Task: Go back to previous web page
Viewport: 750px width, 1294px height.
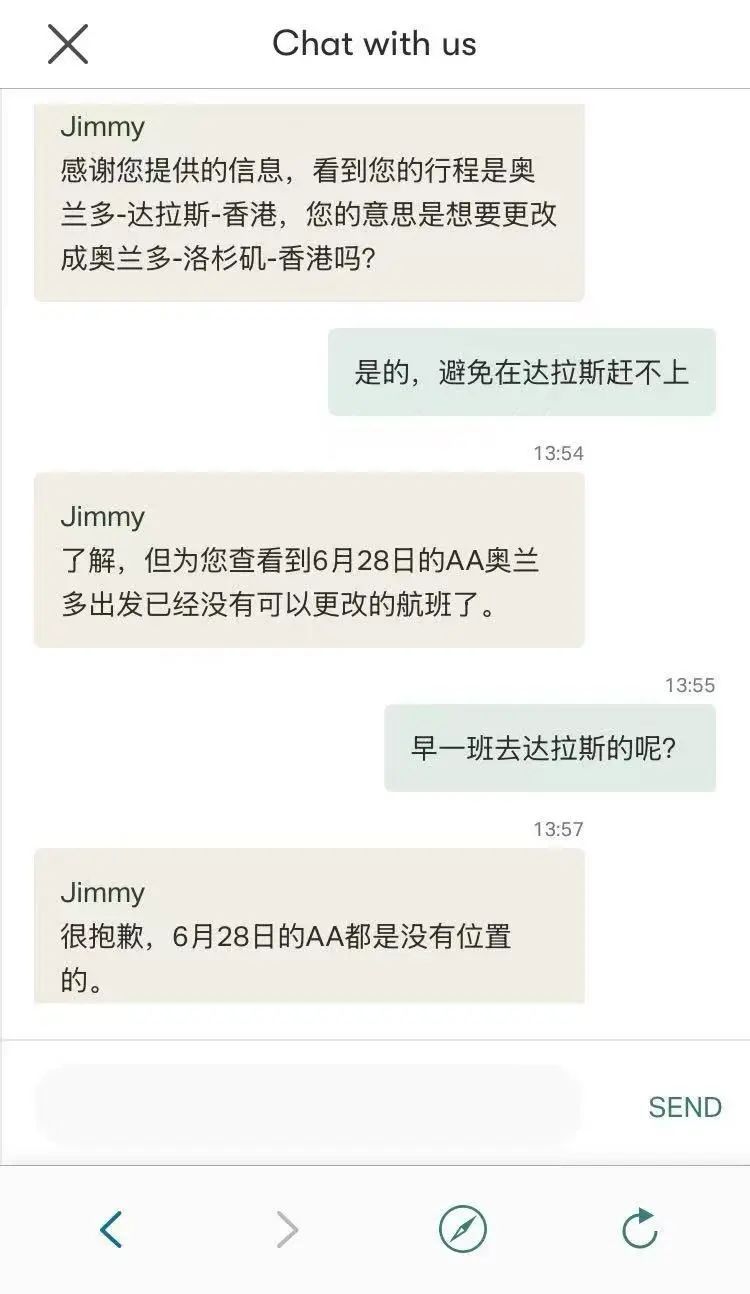Action: click(x=111, y=1229)
